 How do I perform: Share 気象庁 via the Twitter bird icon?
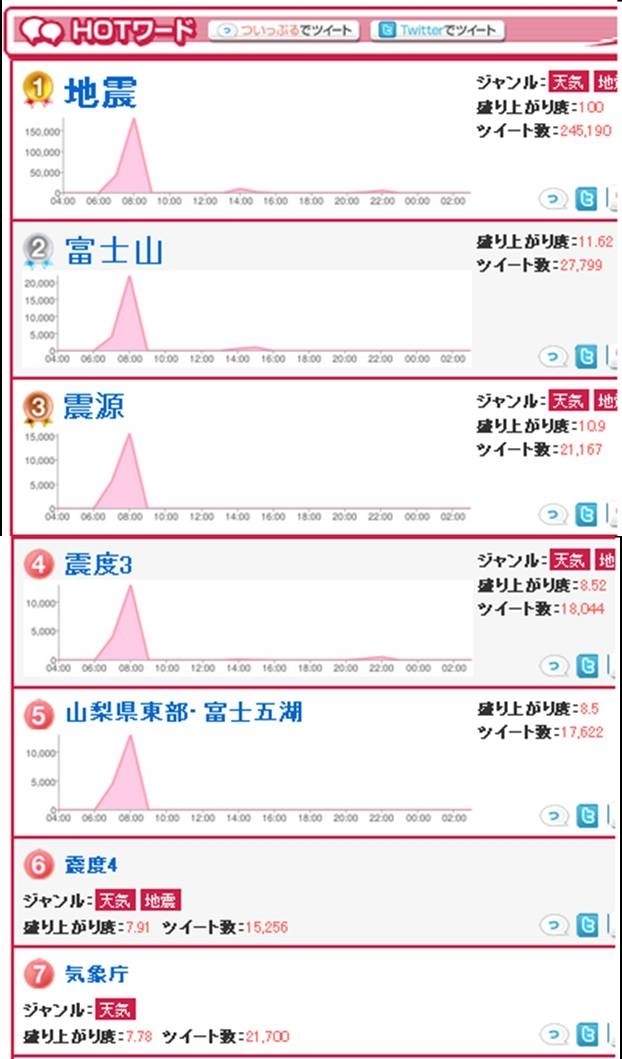coord(587,1034)
